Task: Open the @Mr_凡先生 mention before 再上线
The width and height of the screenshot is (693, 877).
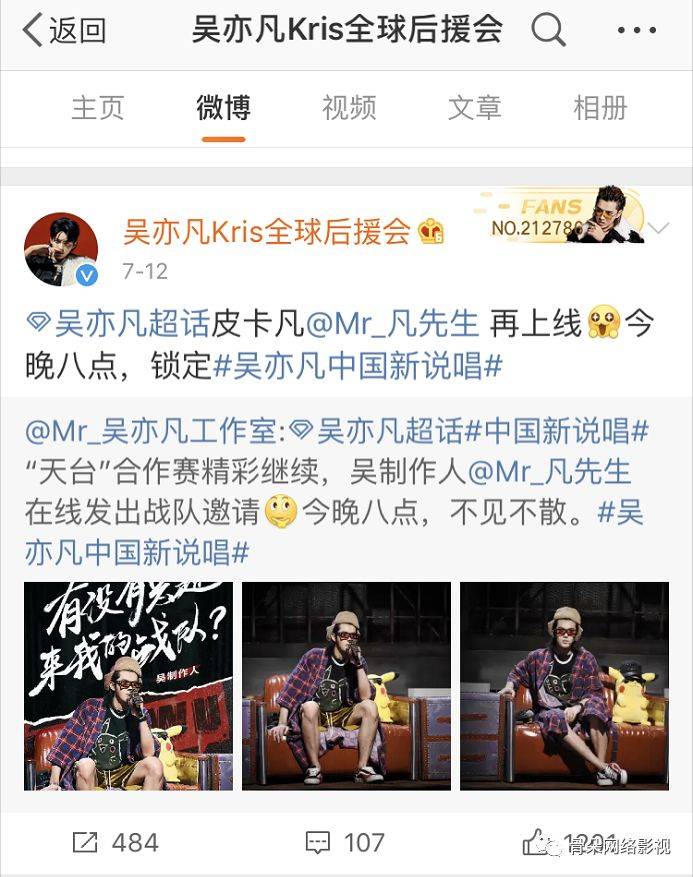Action: pos(393,323)
